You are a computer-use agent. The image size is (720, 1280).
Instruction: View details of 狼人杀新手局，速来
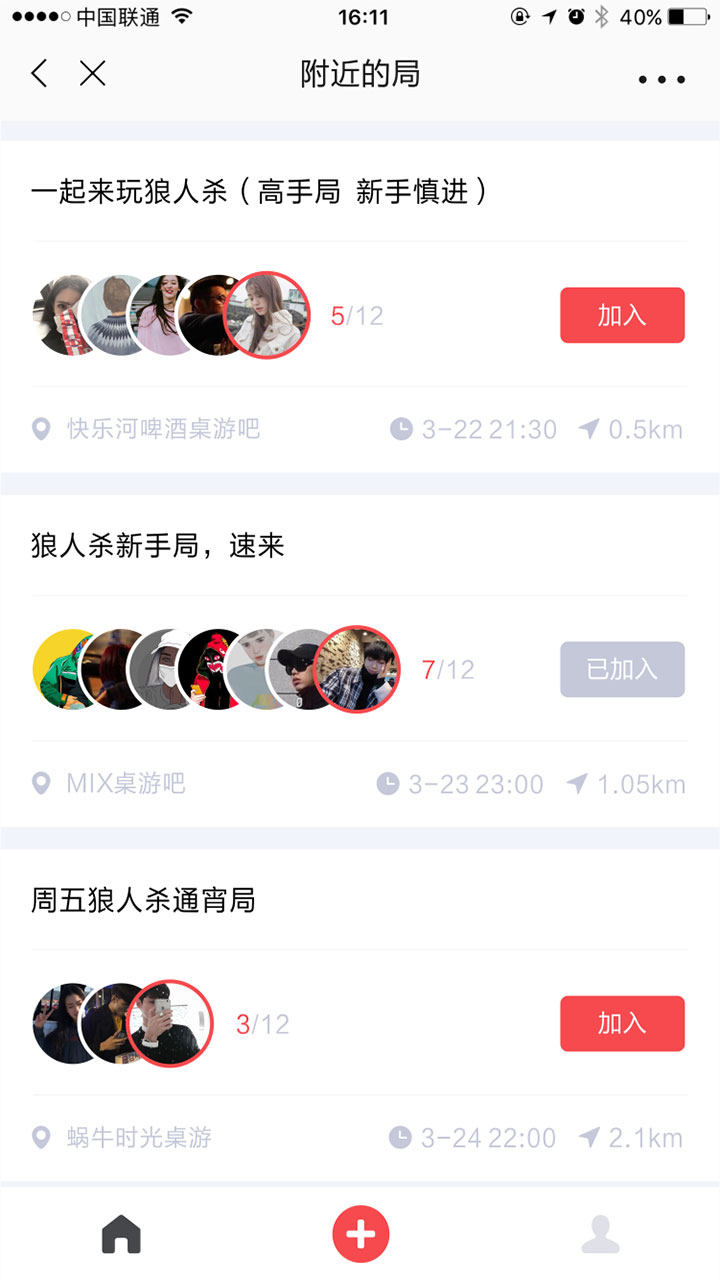point(158,546)
